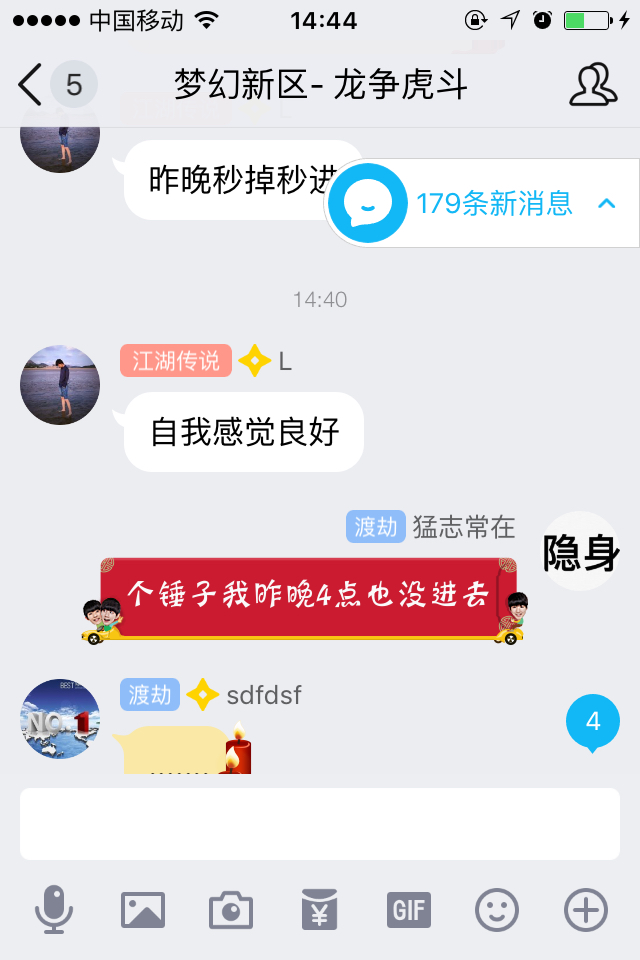Image resolution: width=640 pixels, height=960 pixels.
Task: Open the emoji smiley panel
Action: [497, 910]
